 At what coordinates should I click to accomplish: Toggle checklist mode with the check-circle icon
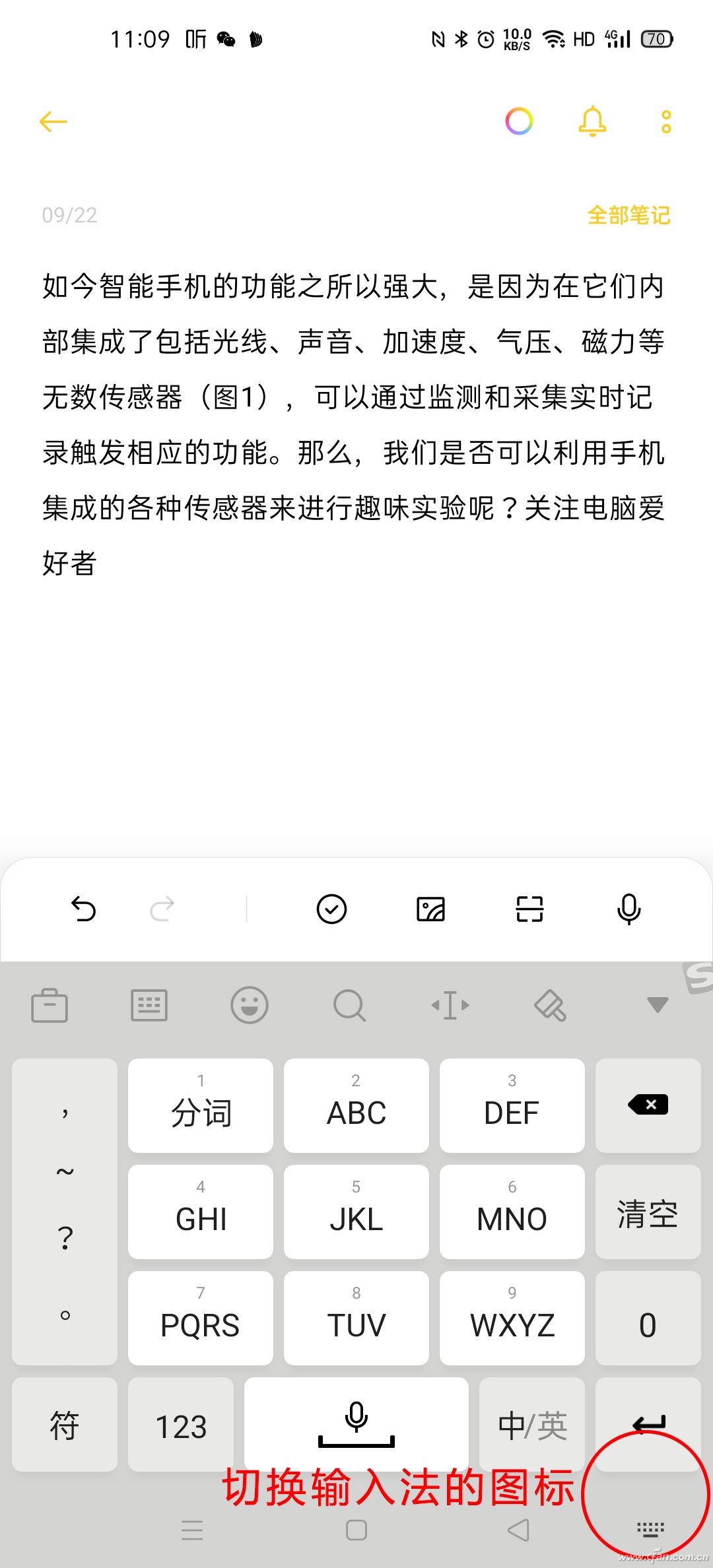tap(331, 909)
